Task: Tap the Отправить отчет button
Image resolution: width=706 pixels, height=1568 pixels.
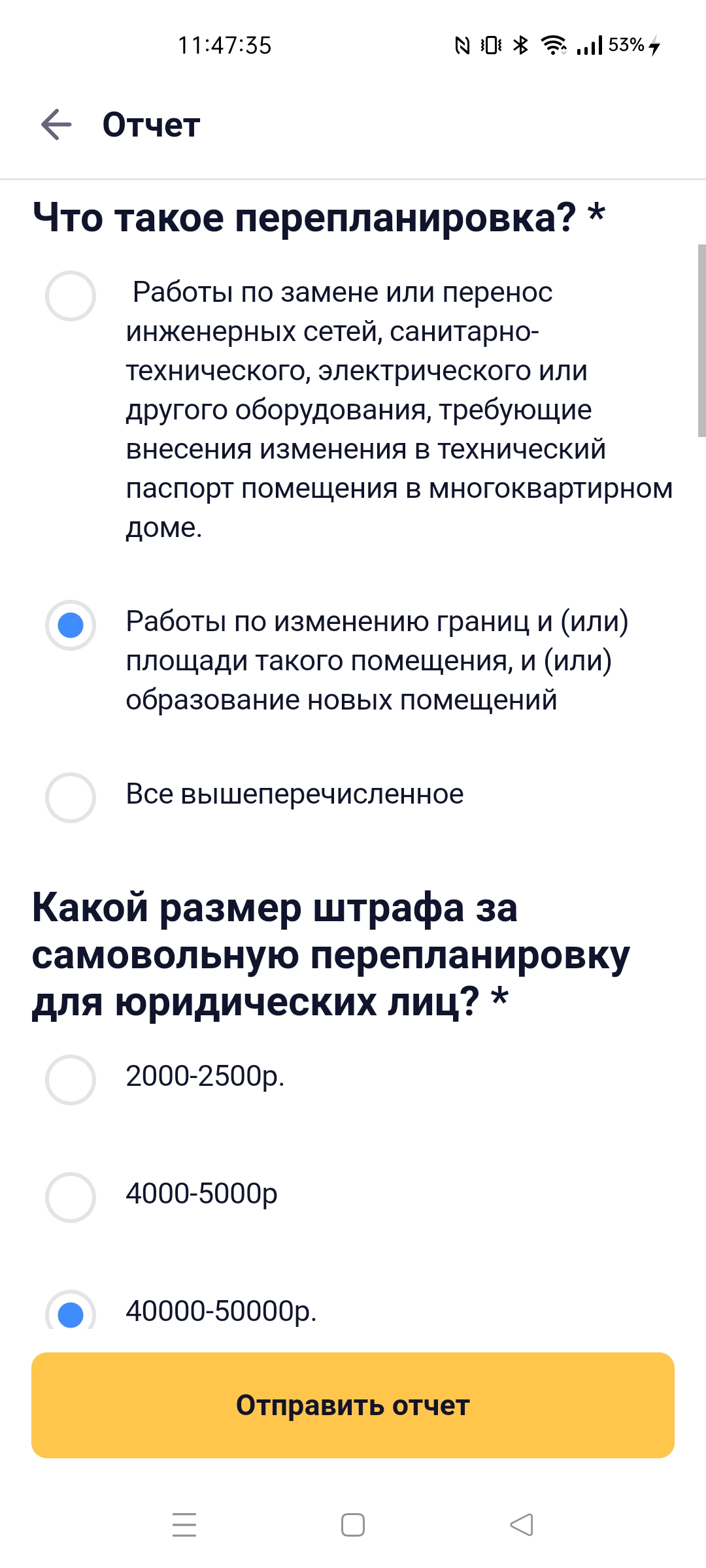Action: pyautogui.click(x=353, y=1405)
